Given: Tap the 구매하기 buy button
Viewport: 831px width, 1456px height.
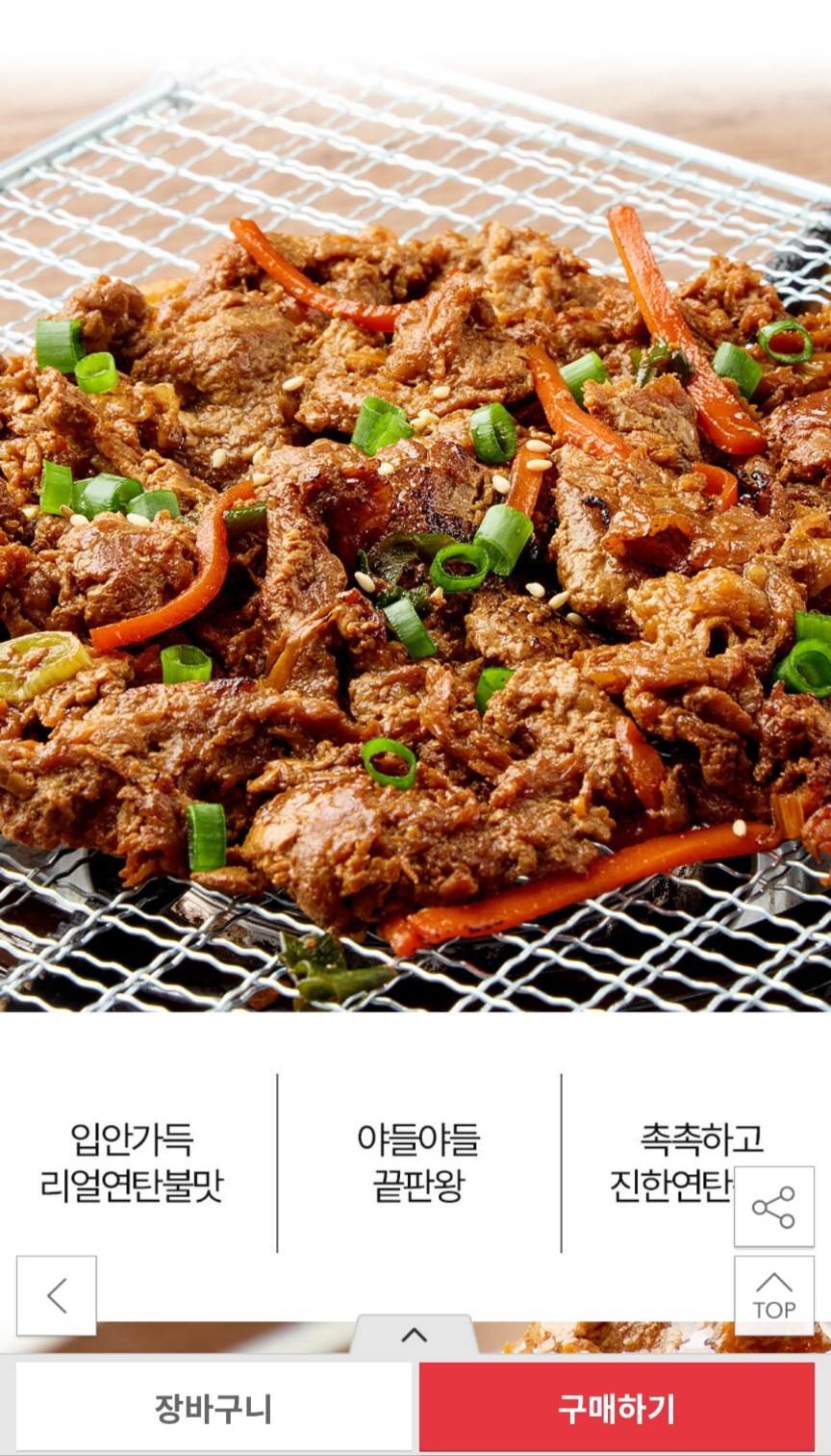Looking at the screenshot, I should click(617, 1408).
